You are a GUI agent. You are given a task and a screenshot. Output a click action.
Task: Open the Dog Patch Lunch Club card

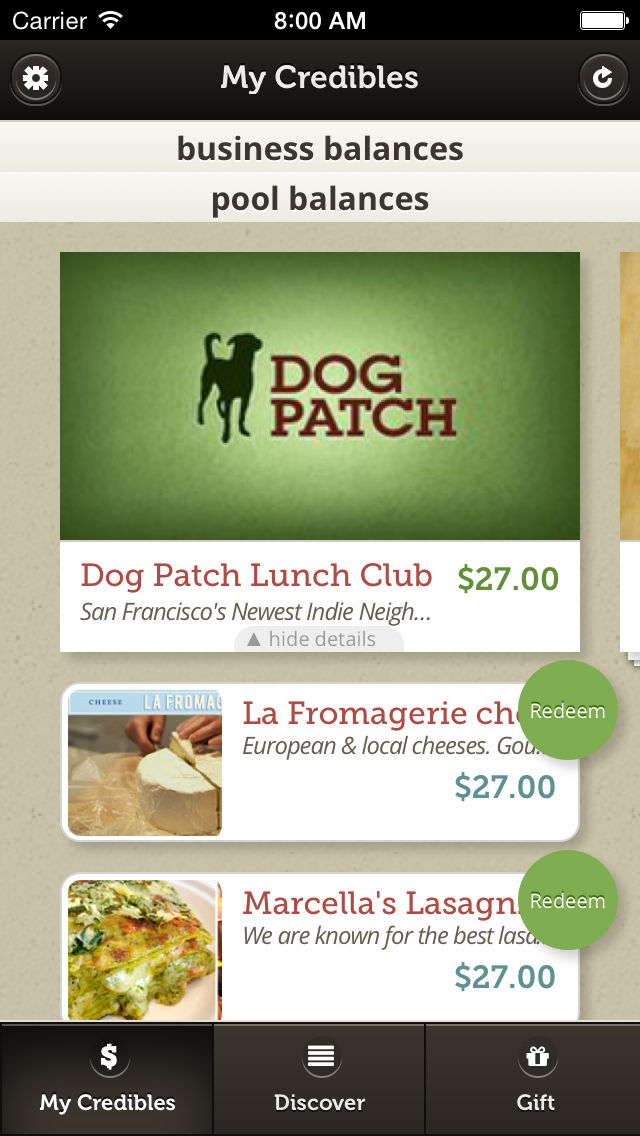point(320,451)
